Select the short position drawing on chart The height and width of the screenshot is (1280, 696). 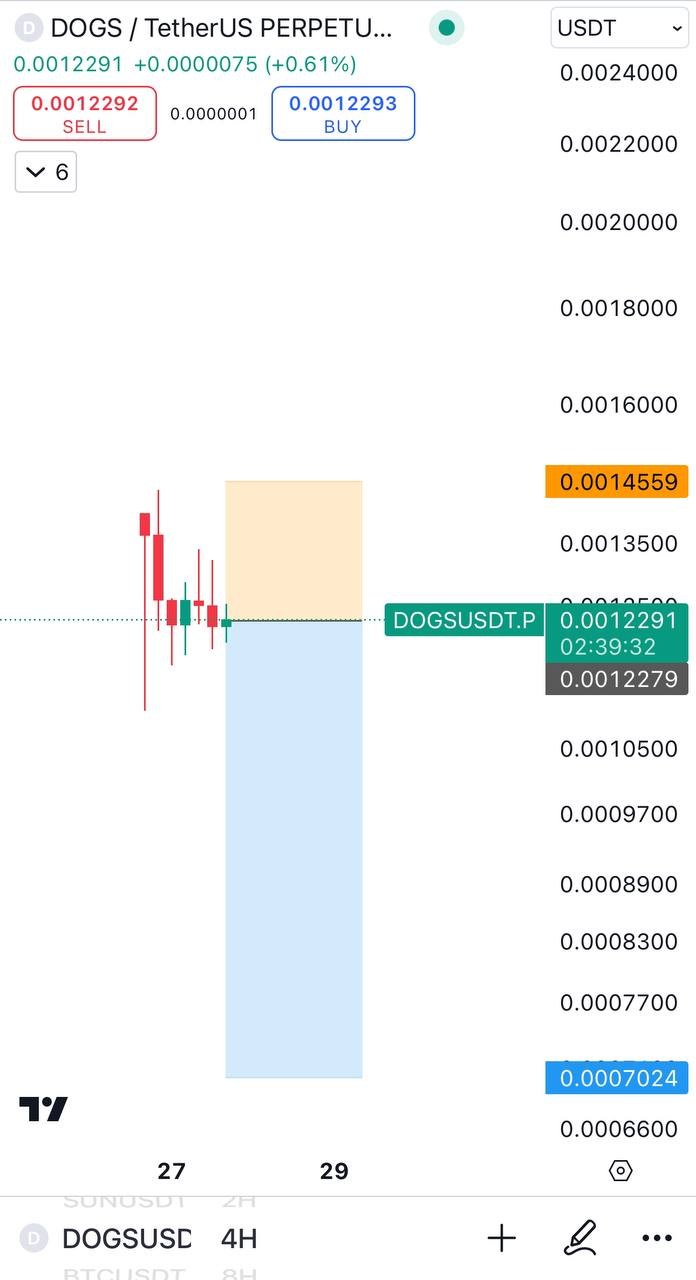pyautogui.click(x=293, y=850)
